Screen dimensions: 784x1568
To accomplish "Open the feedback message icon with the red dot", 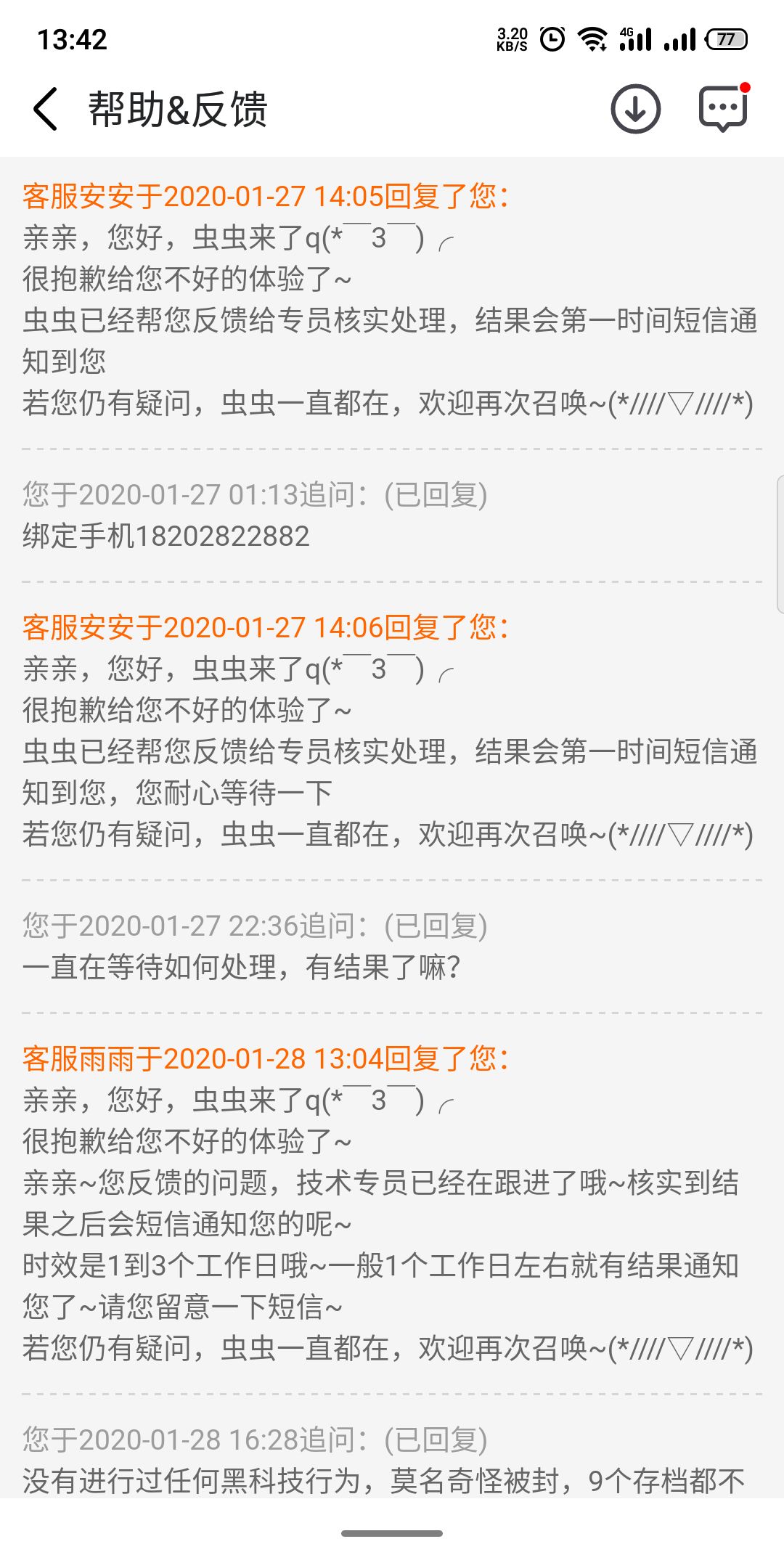I will (x=723, y=108).
